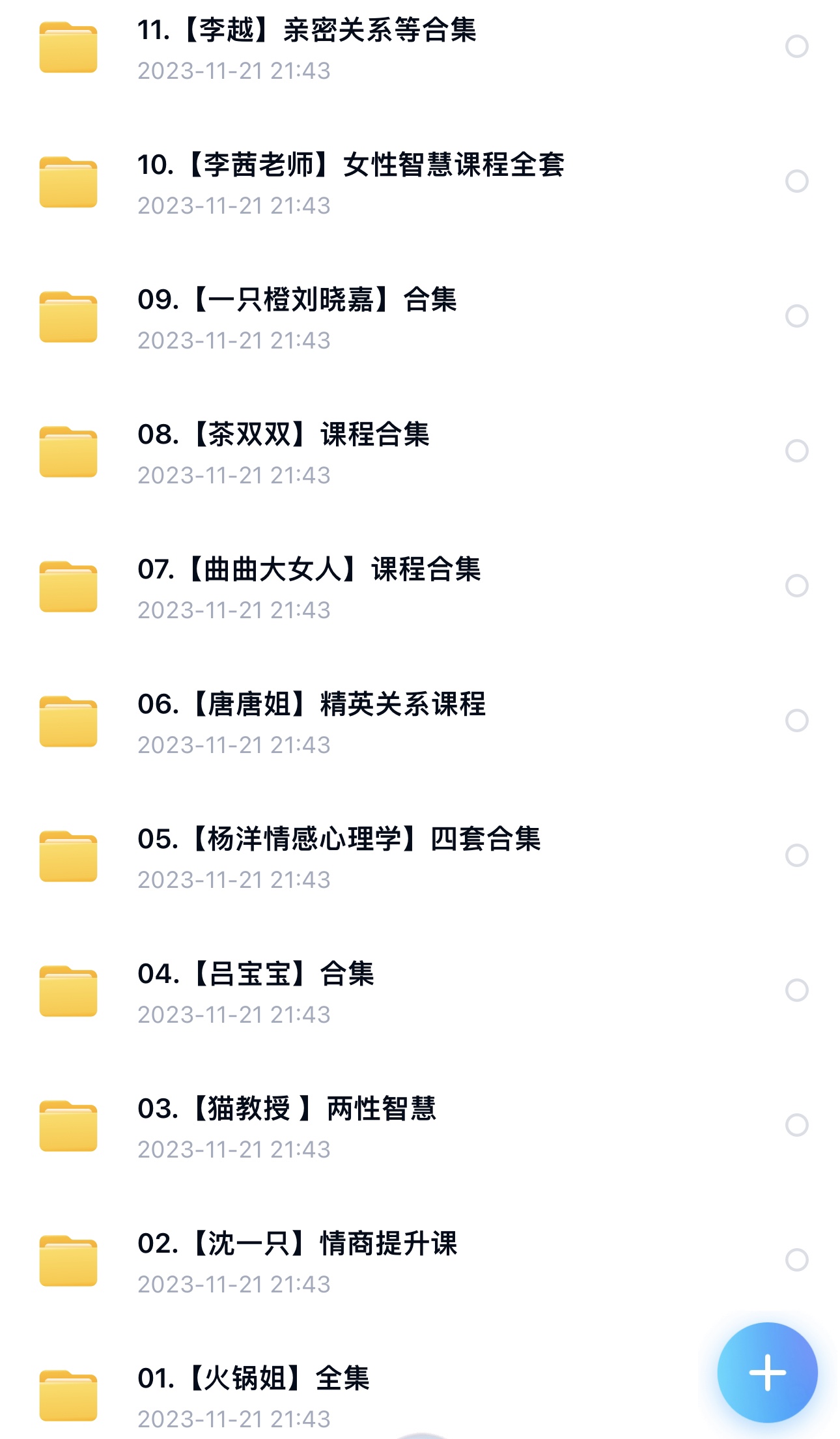Screen dimensions: 840x1439
Task: Select checkbox next to 08【茶双双】folder
Action: point(794,451)
